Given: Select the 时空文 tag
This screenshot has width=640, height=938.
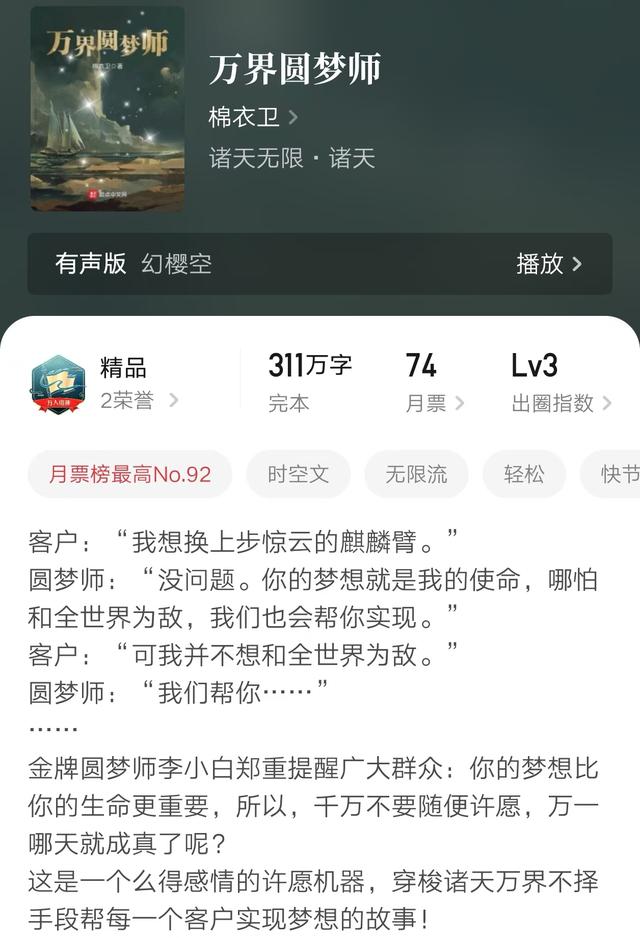Looking at the screenshot, I should pyautogui.click(x=298, y=474).
